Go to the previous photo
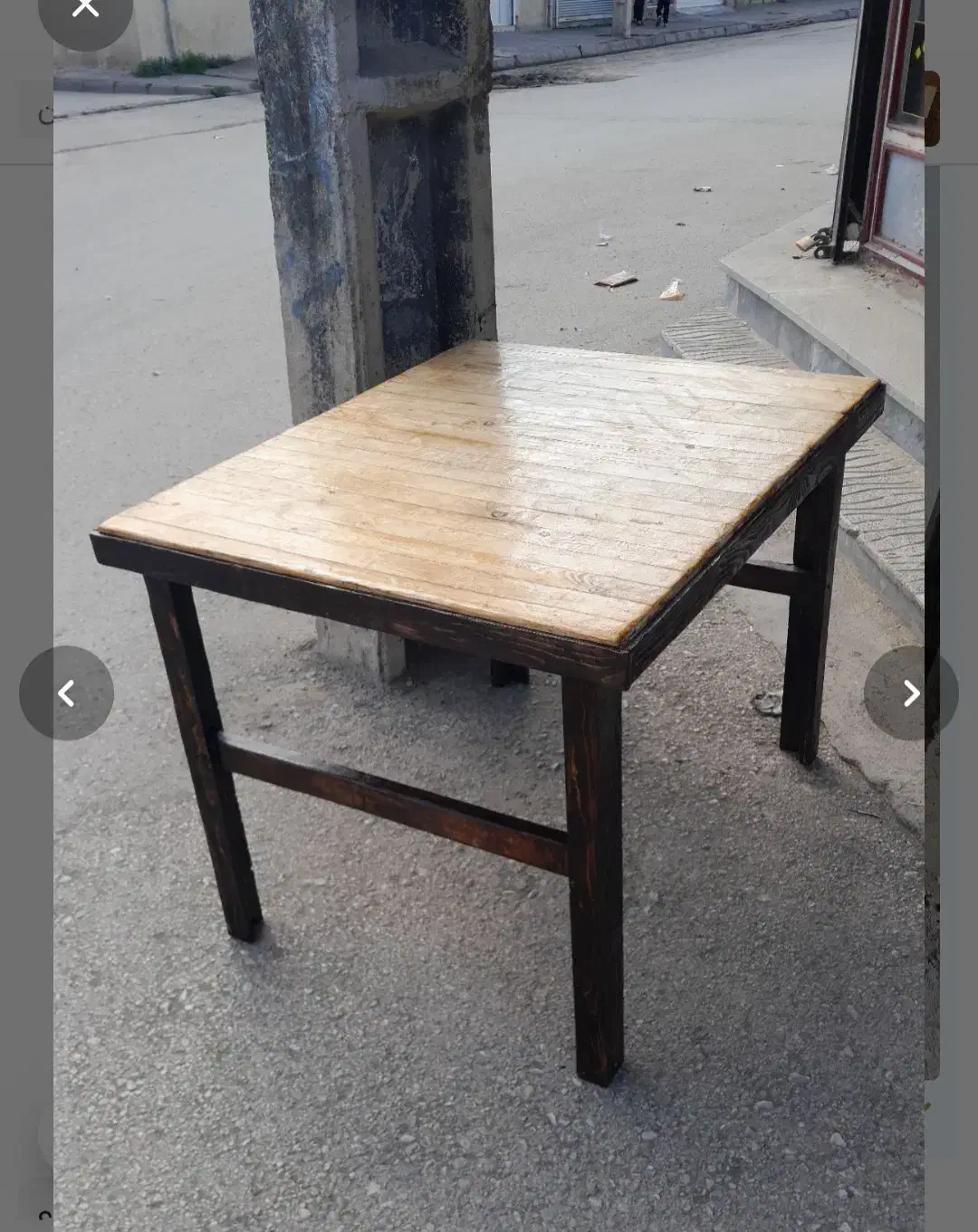 [66, 693]
